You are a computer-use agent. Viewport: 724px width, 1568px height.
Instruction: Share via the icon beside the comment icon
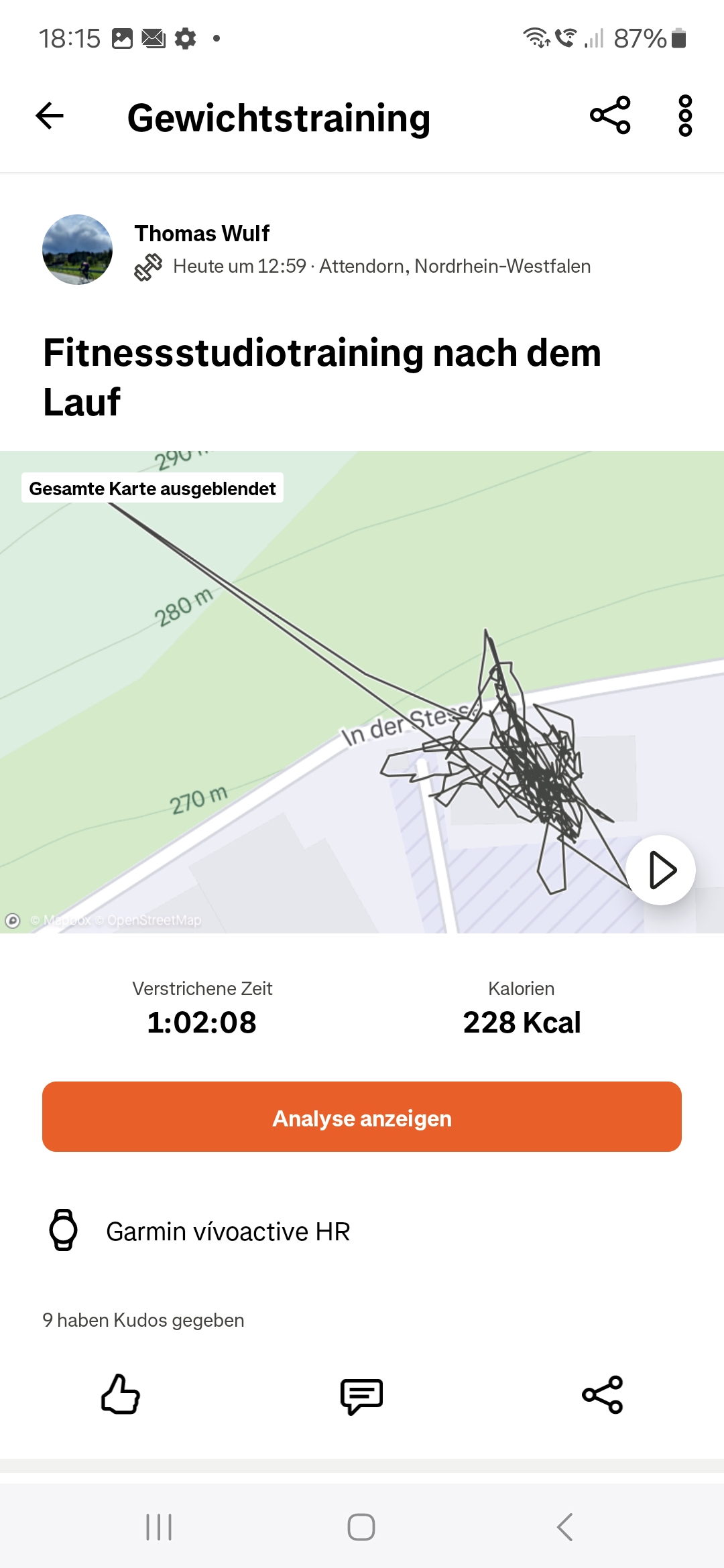(x=603, y=1394)
